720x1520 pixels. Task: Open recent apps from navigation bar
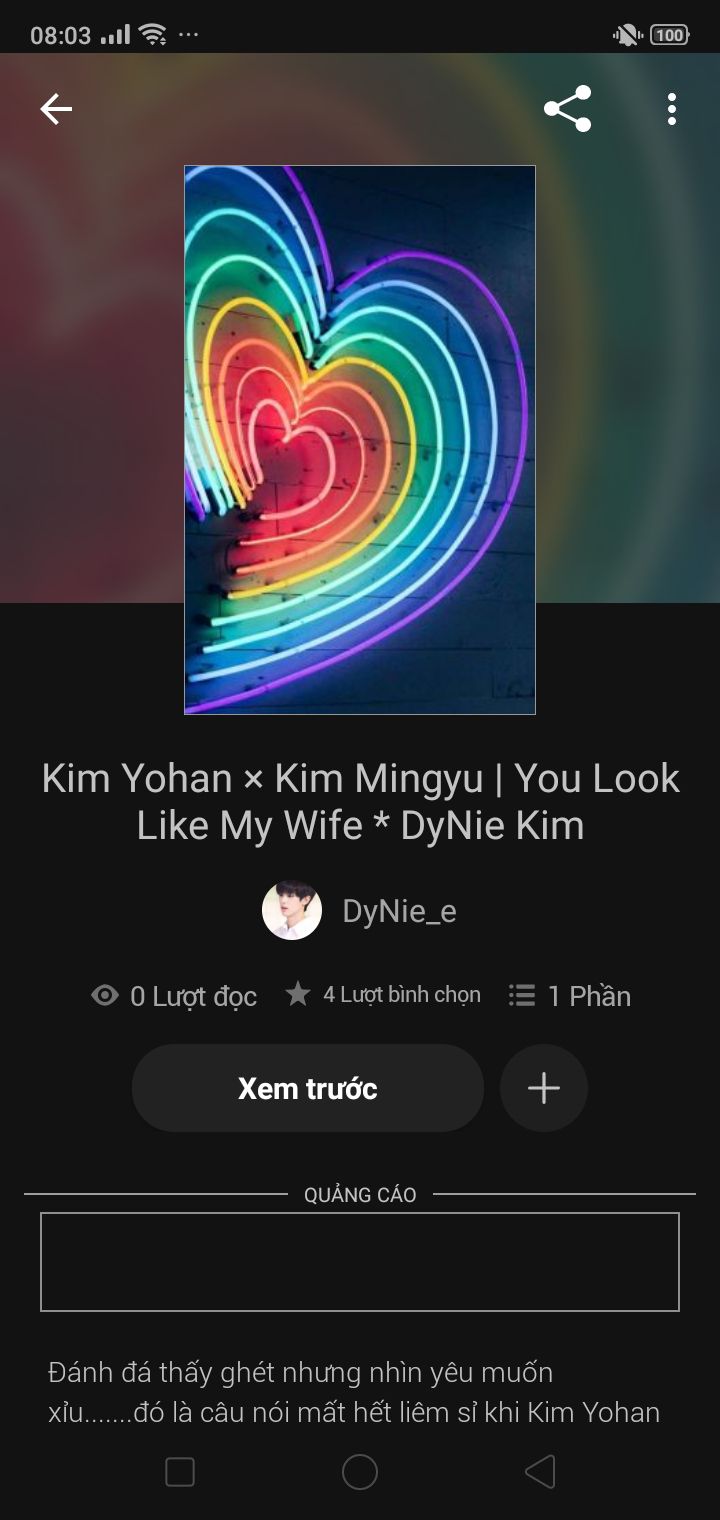pos(180,1472)
